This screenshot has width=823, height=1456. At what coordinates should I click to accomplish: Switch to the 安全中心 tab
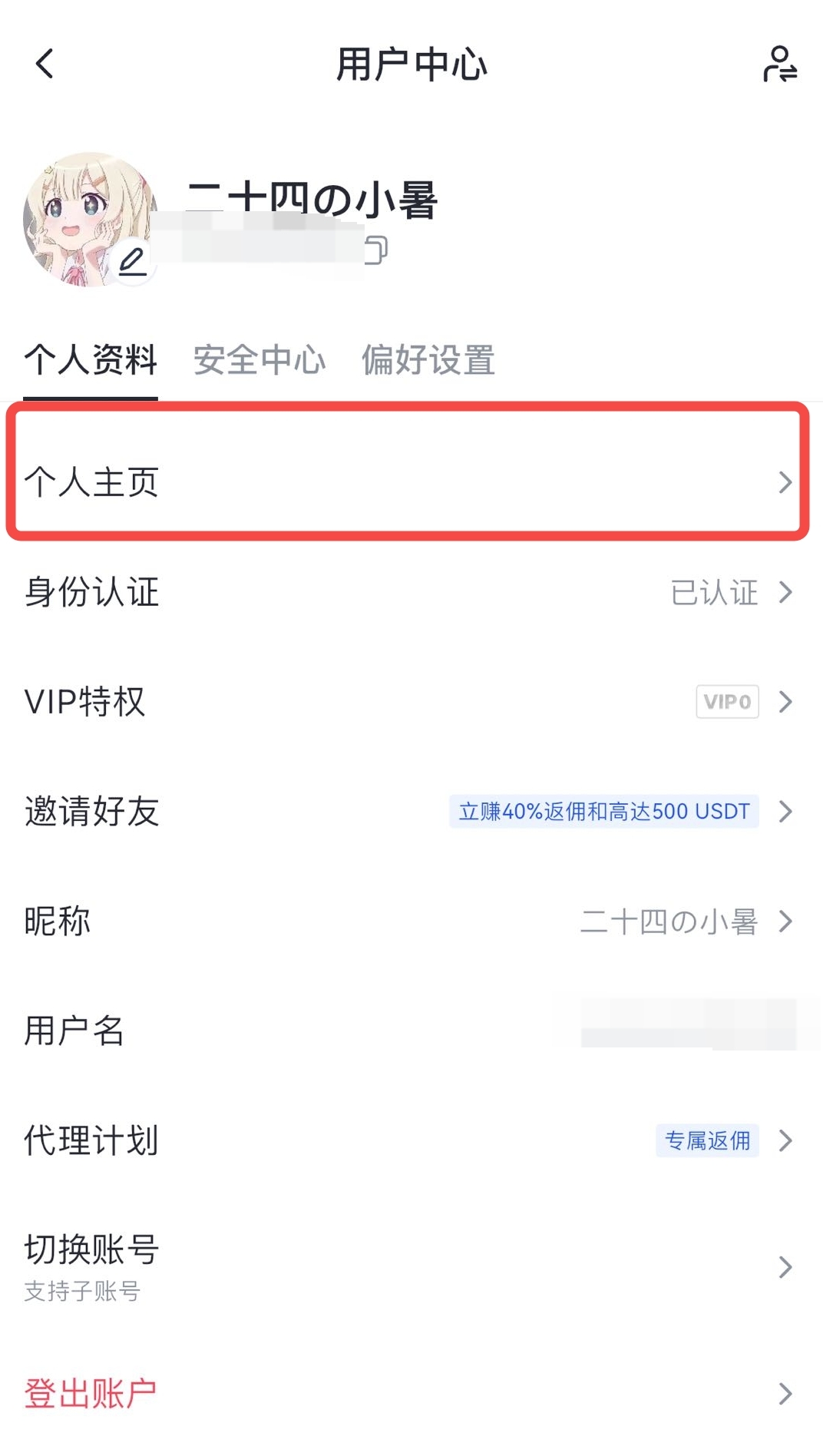tap(259, 360)
